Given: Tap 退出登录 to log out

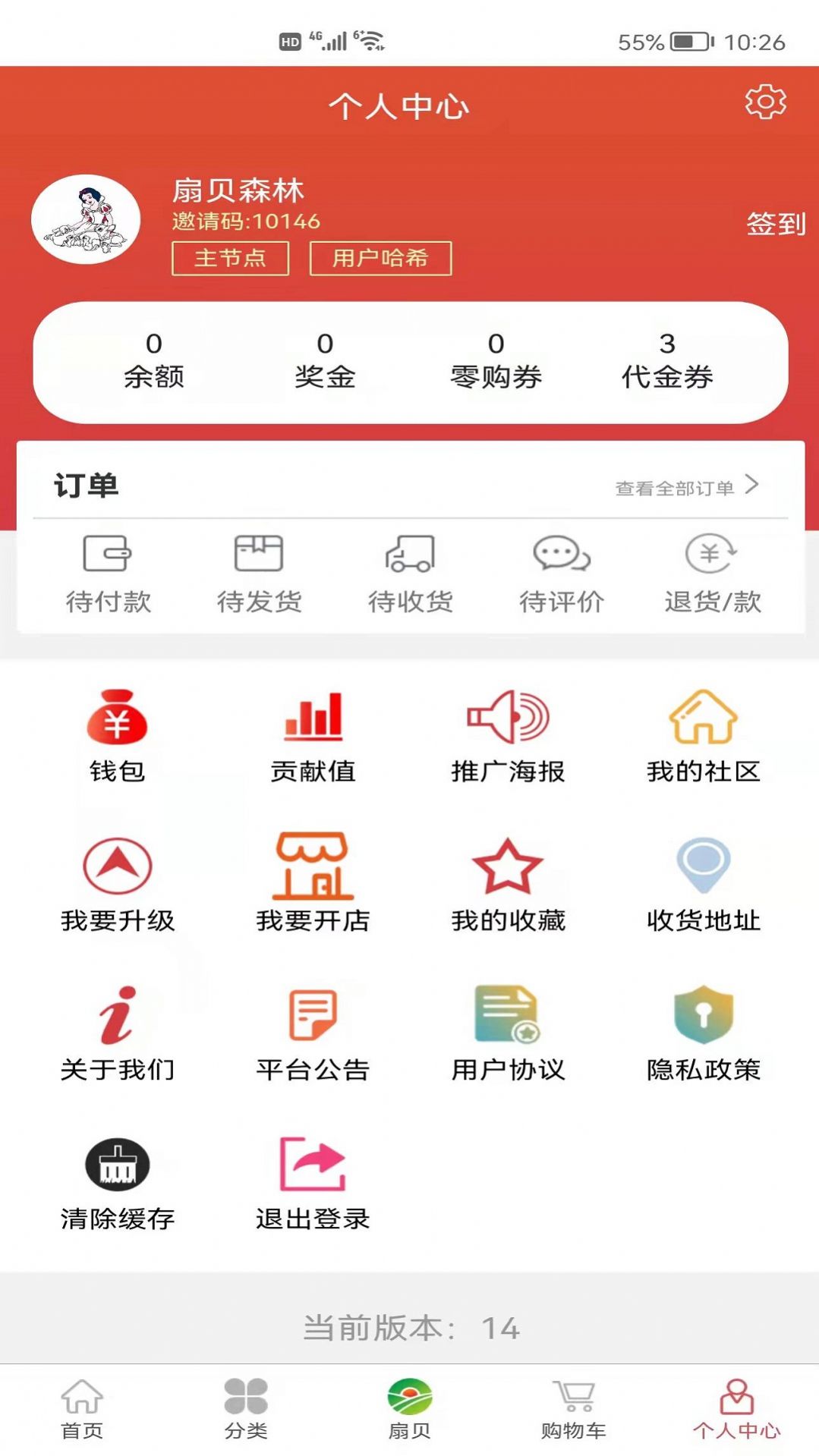Looking at the screenshot, I should [x=313, y=1184].
